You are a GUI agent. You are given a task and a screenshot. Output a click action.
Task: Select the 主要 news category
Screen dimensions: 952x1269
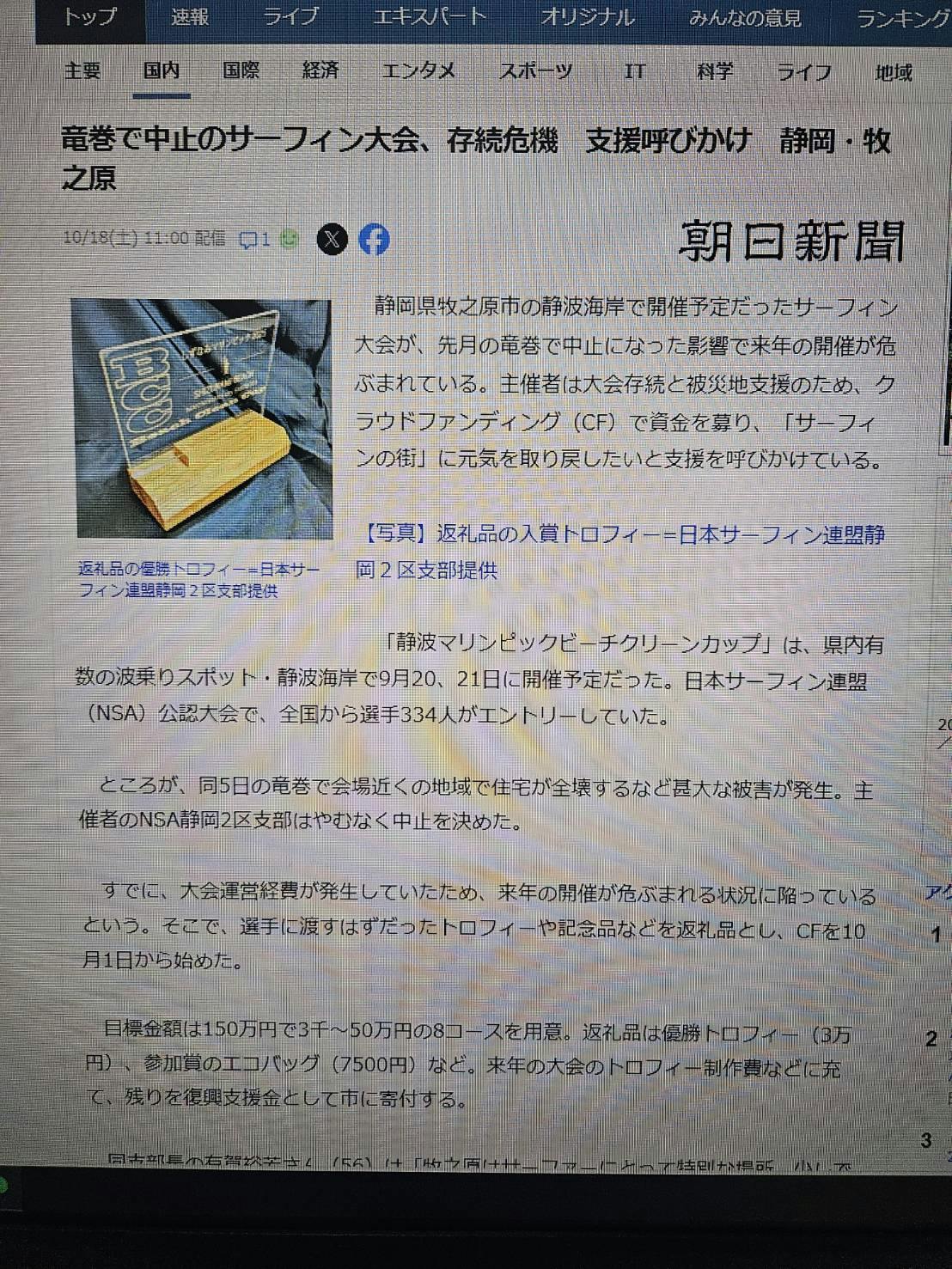[82, 70]
